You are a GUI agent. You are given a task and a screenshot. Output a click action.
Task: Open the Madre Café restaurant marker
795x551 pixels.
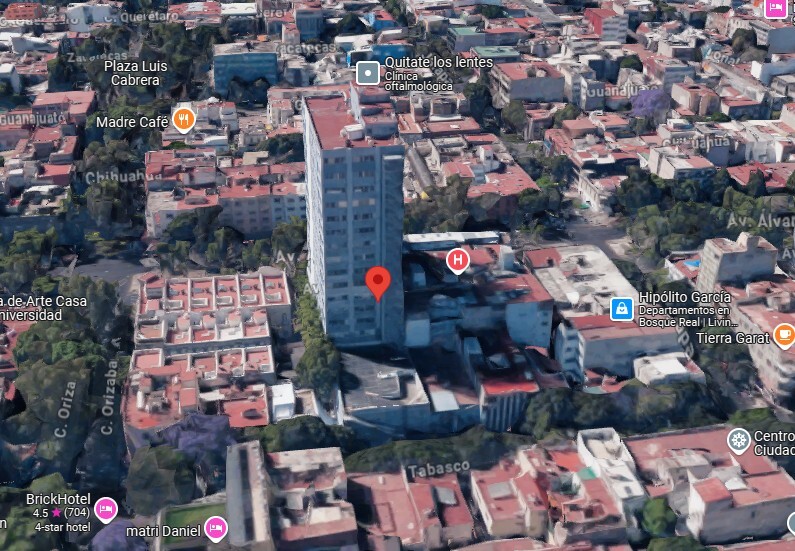pos(184,121)
